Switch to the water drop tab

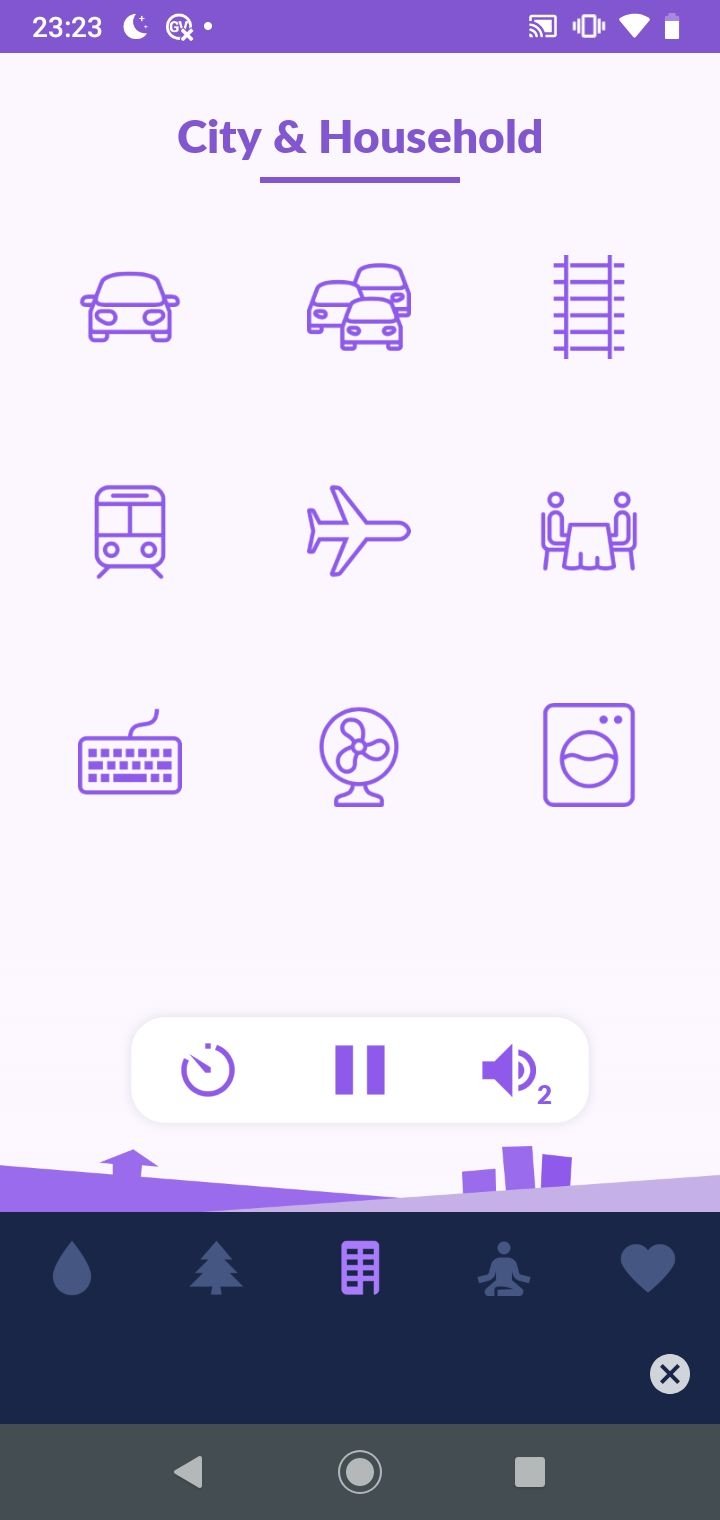[x=72, y=1269]
